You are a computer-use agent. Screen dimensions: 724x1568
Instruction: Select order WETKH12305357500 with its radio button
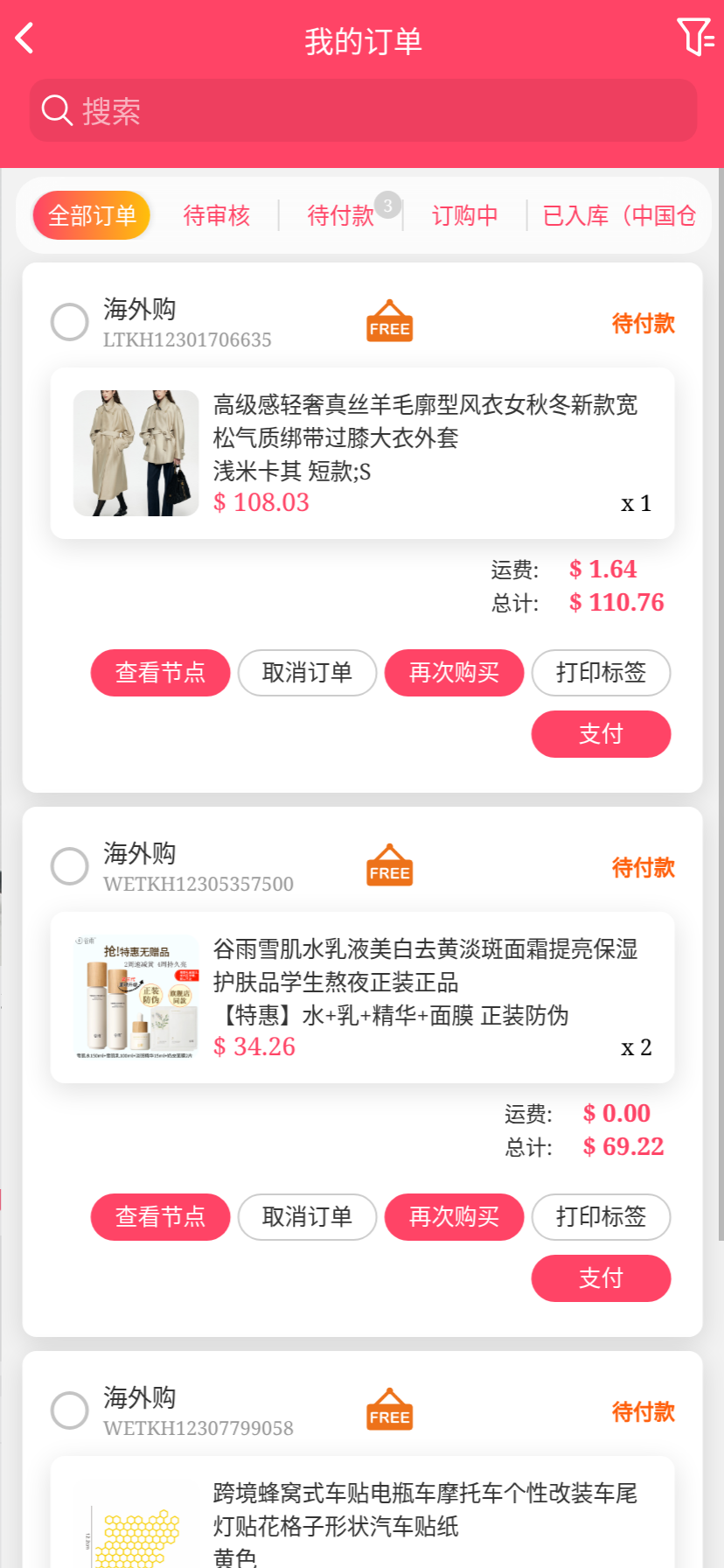pos(70,866)
